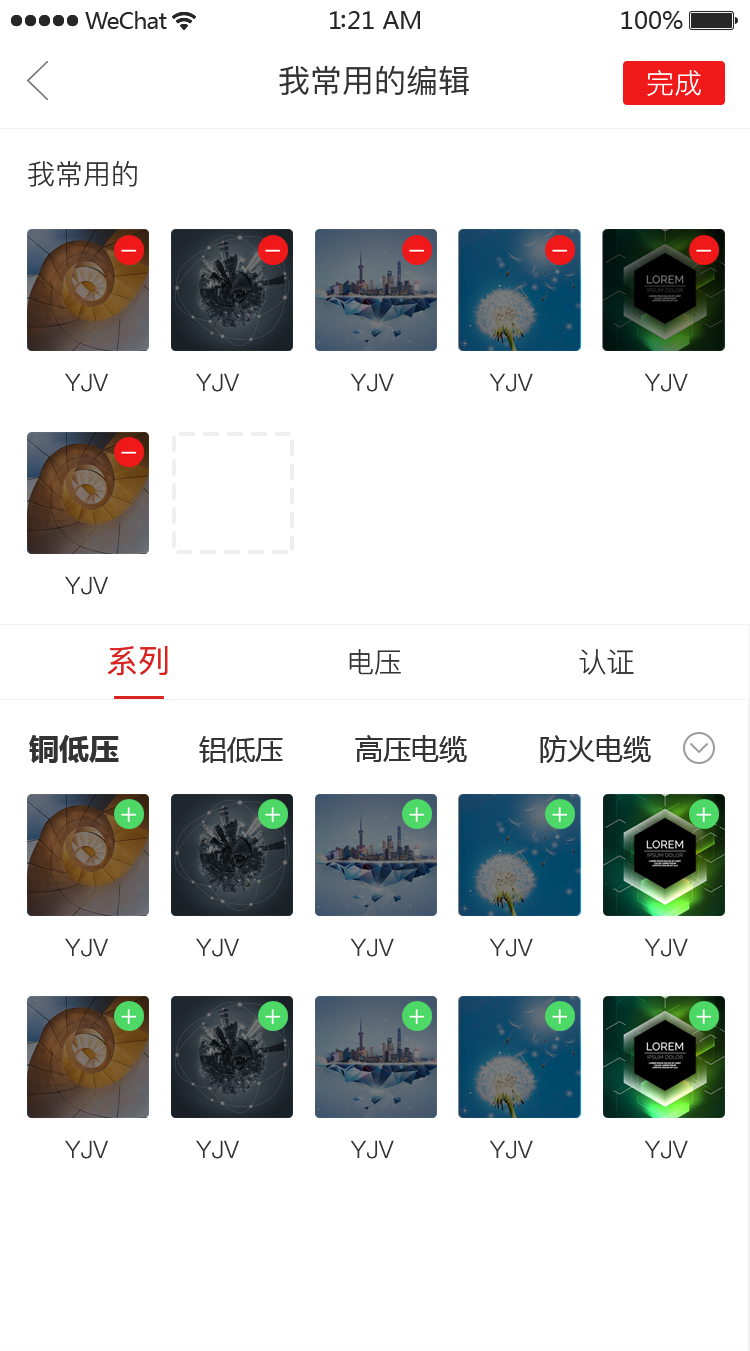This screenshot has width=750, height=1351.
Task: Go back using the back arrow
Action: click(38, 81)
